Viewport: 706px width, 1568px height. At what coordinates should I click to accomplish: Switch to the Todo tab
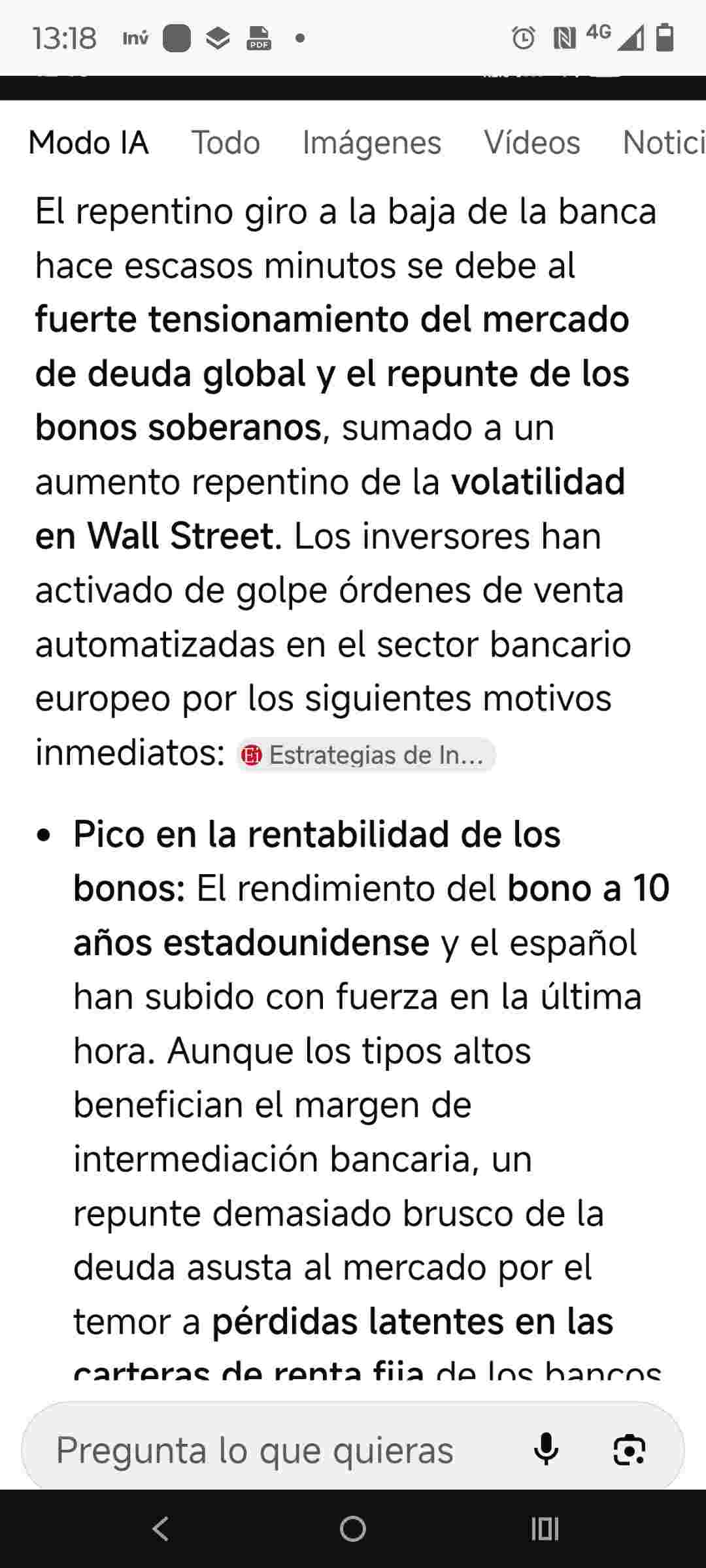click(x=226, y=142)
